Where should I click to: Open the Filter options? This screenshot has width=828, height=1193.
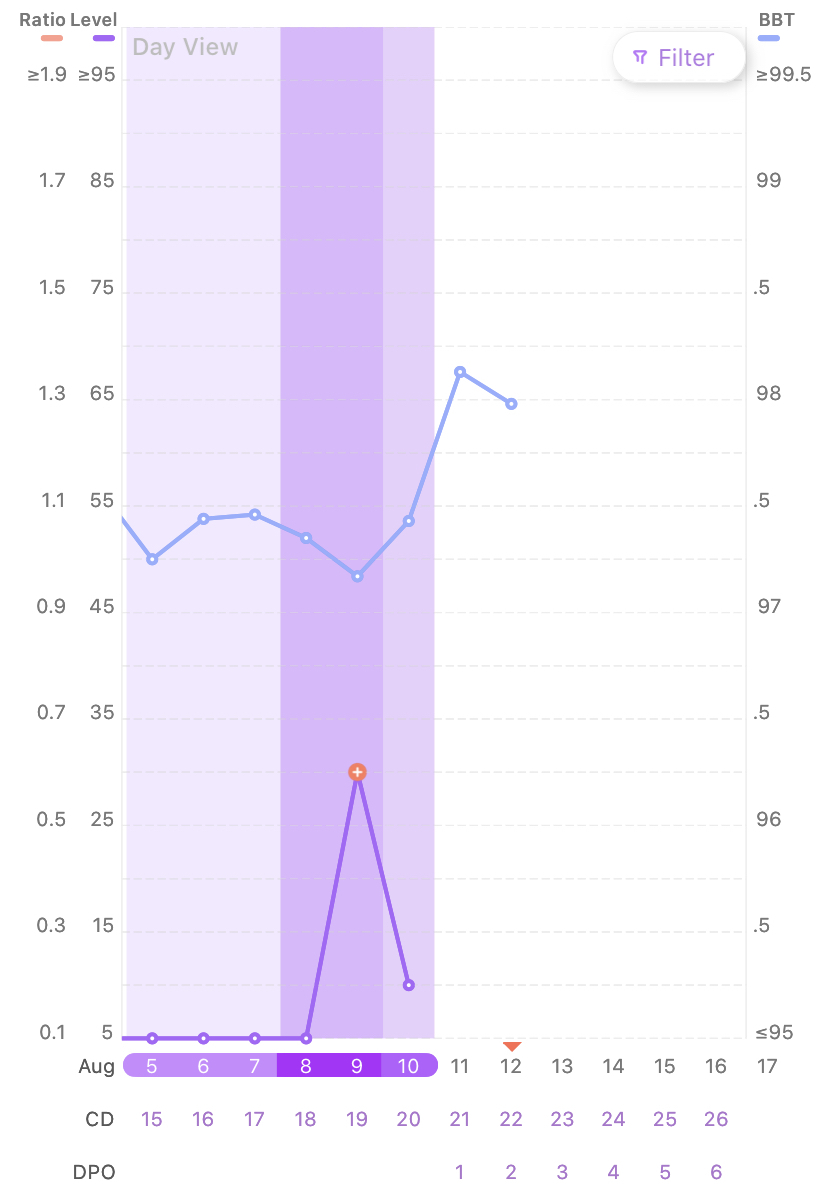point(678,58)
